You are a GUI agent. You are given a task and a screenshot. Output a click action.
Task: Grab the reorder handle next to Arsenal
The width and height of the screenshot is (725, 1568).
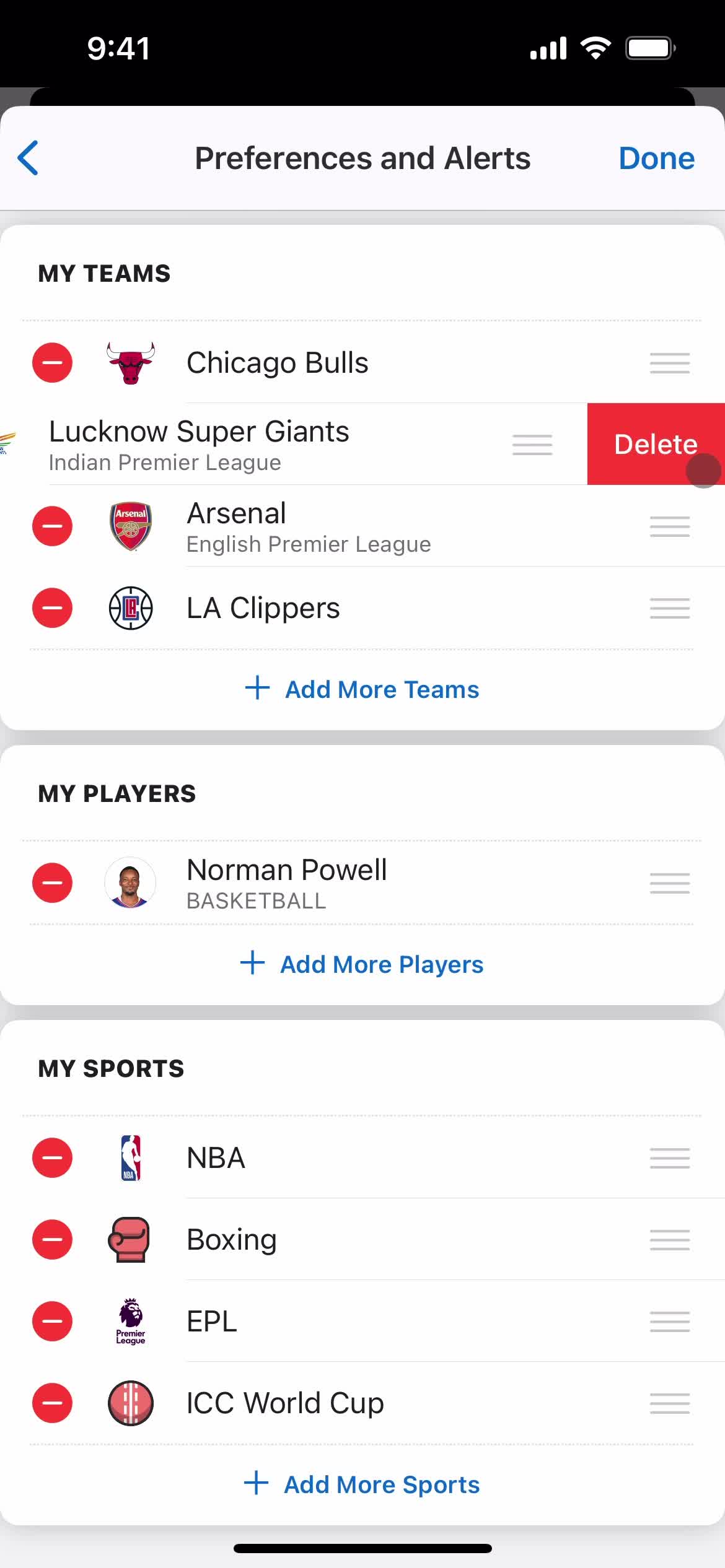pyautogui.click(x=670, y=526)
